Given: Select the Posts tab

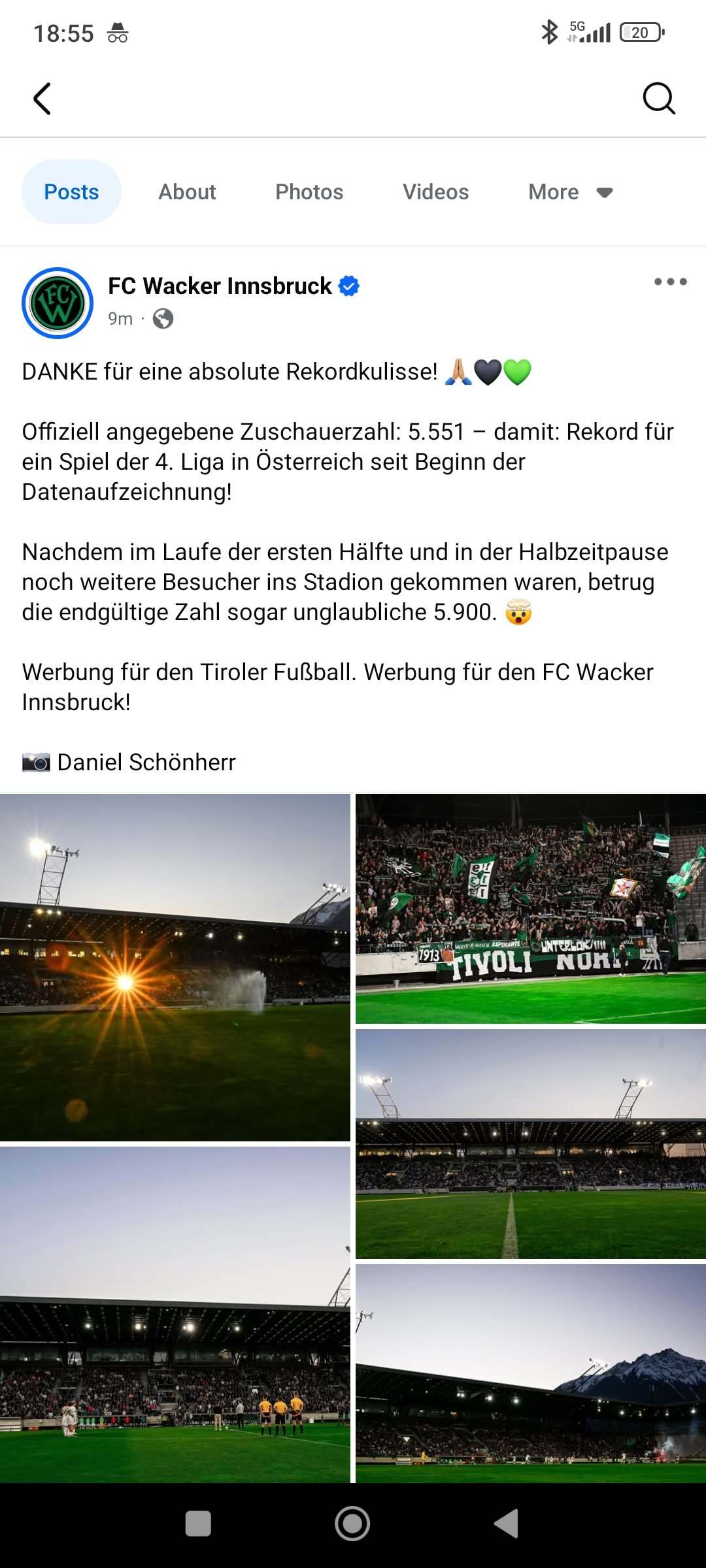Looking at the screenshot, I should click(x=71, y=192).
